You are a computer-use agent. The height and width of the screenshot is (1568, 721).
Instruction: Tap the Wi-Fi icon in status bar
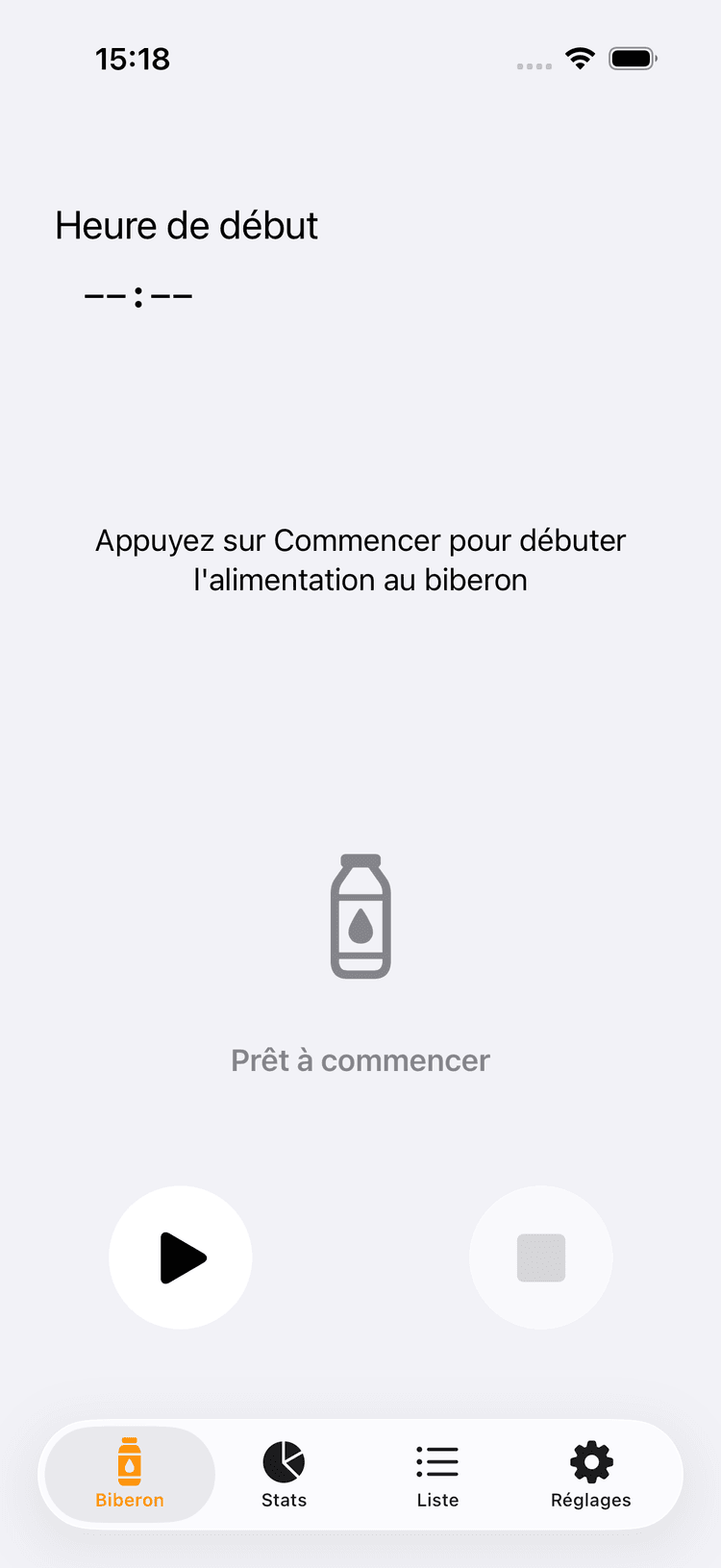[x=579, y=58]
